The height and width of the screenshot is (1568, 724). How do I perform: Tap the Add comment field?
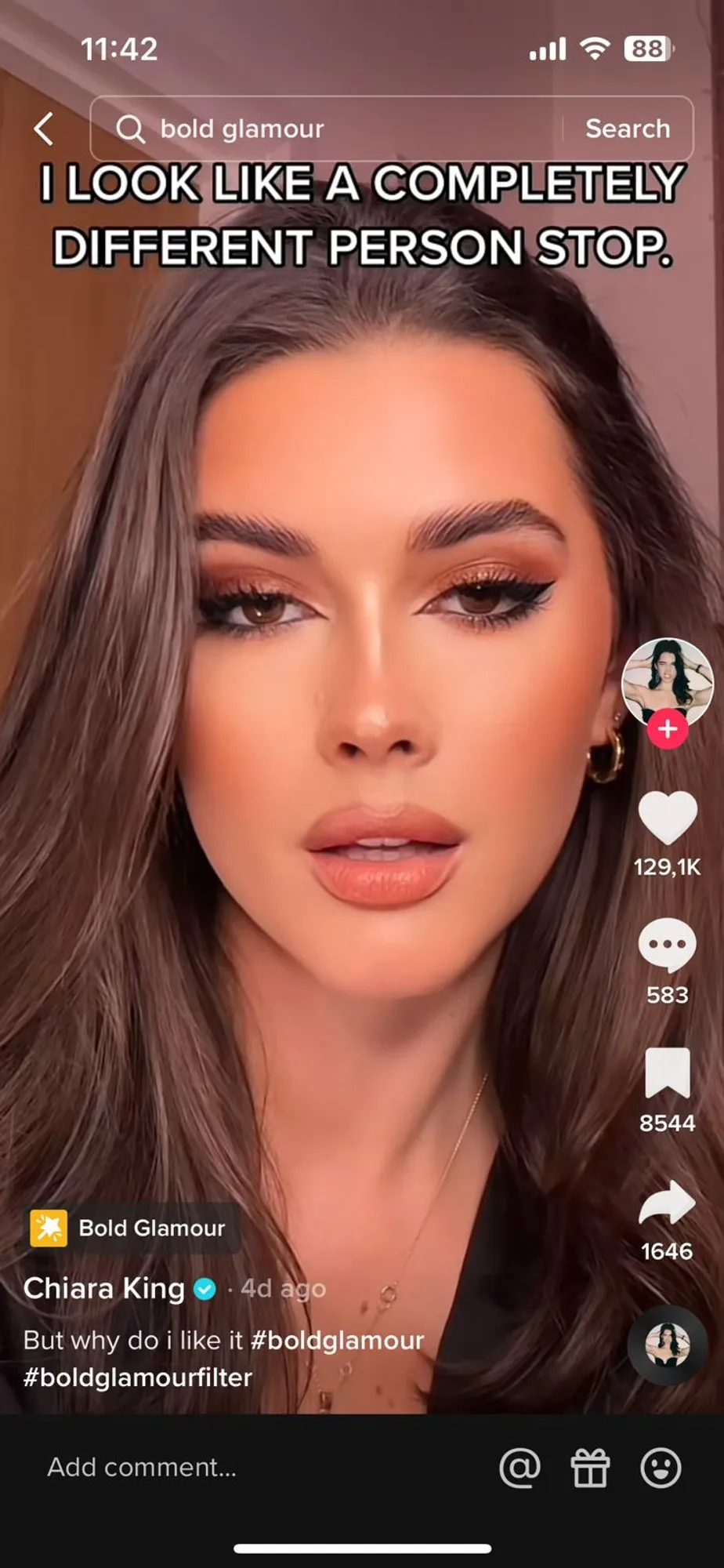coord(235,1467)
